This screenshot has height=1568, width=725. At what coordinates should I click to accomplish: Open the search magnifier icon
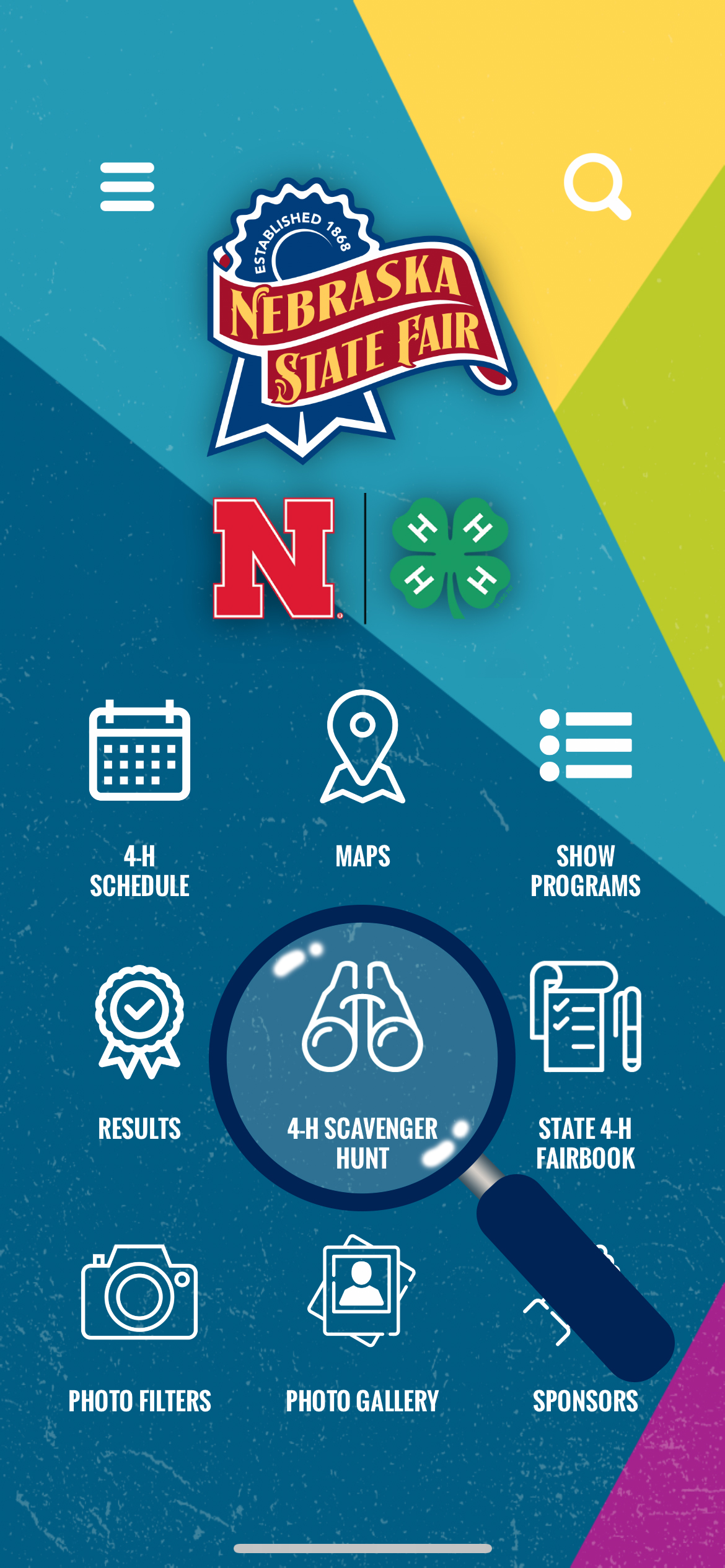[x=597, y=186]
